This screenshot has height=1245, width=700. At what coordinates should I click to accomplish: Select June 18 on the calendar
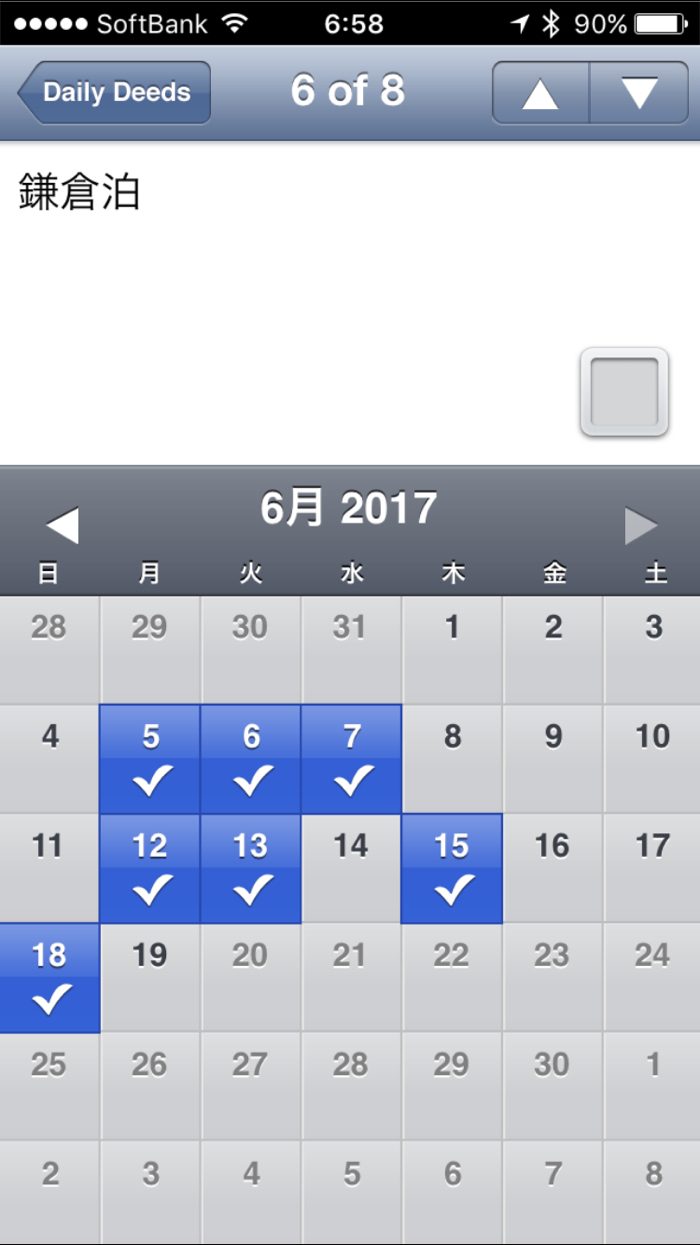pos(50,978)
